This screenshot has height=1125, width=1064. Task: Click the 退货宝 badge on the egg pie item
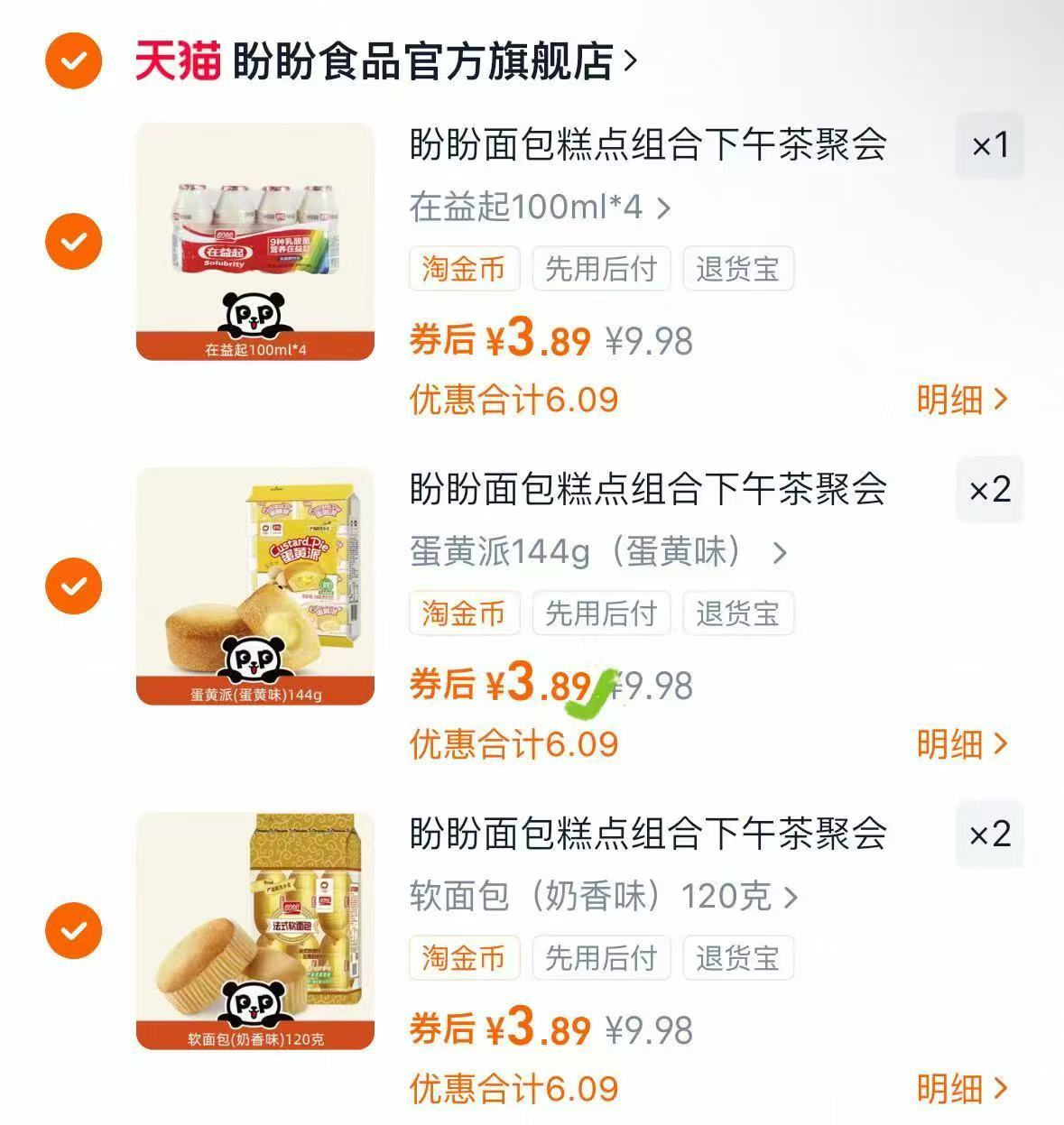[738, 613]
